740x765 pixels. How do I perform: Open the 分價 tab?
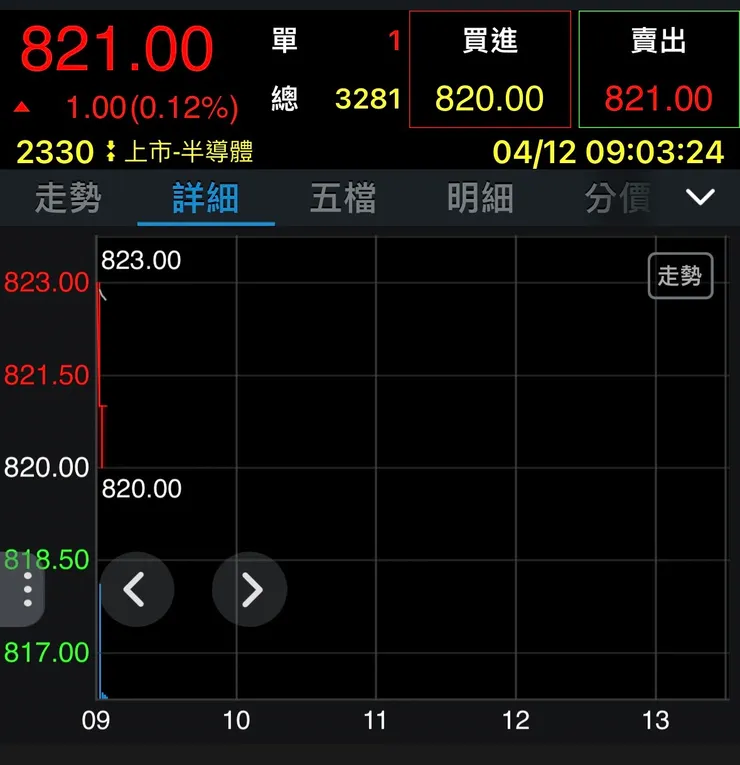pos(617,199)
